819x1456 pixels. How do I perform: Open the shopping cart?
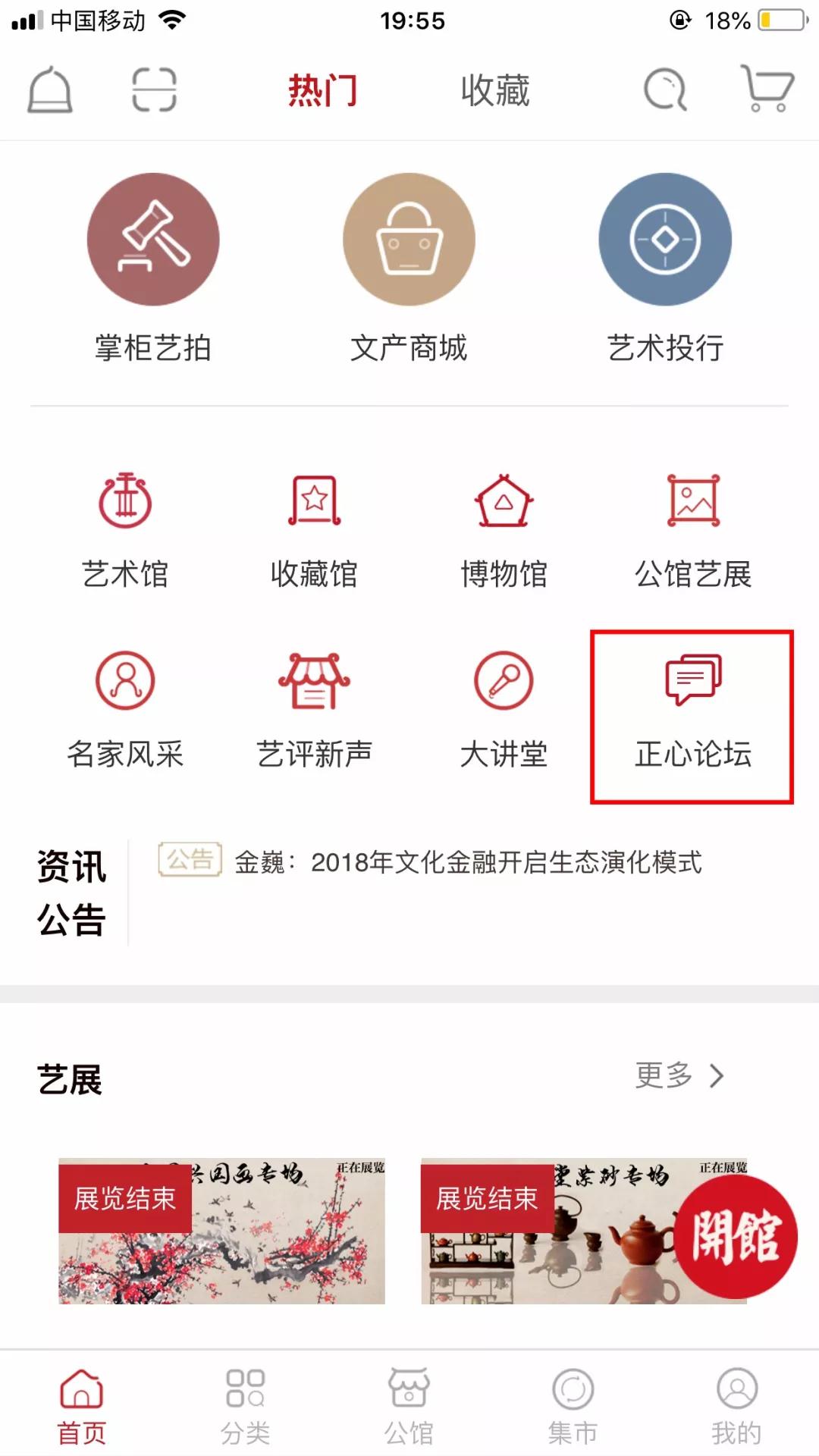[767, 89]
